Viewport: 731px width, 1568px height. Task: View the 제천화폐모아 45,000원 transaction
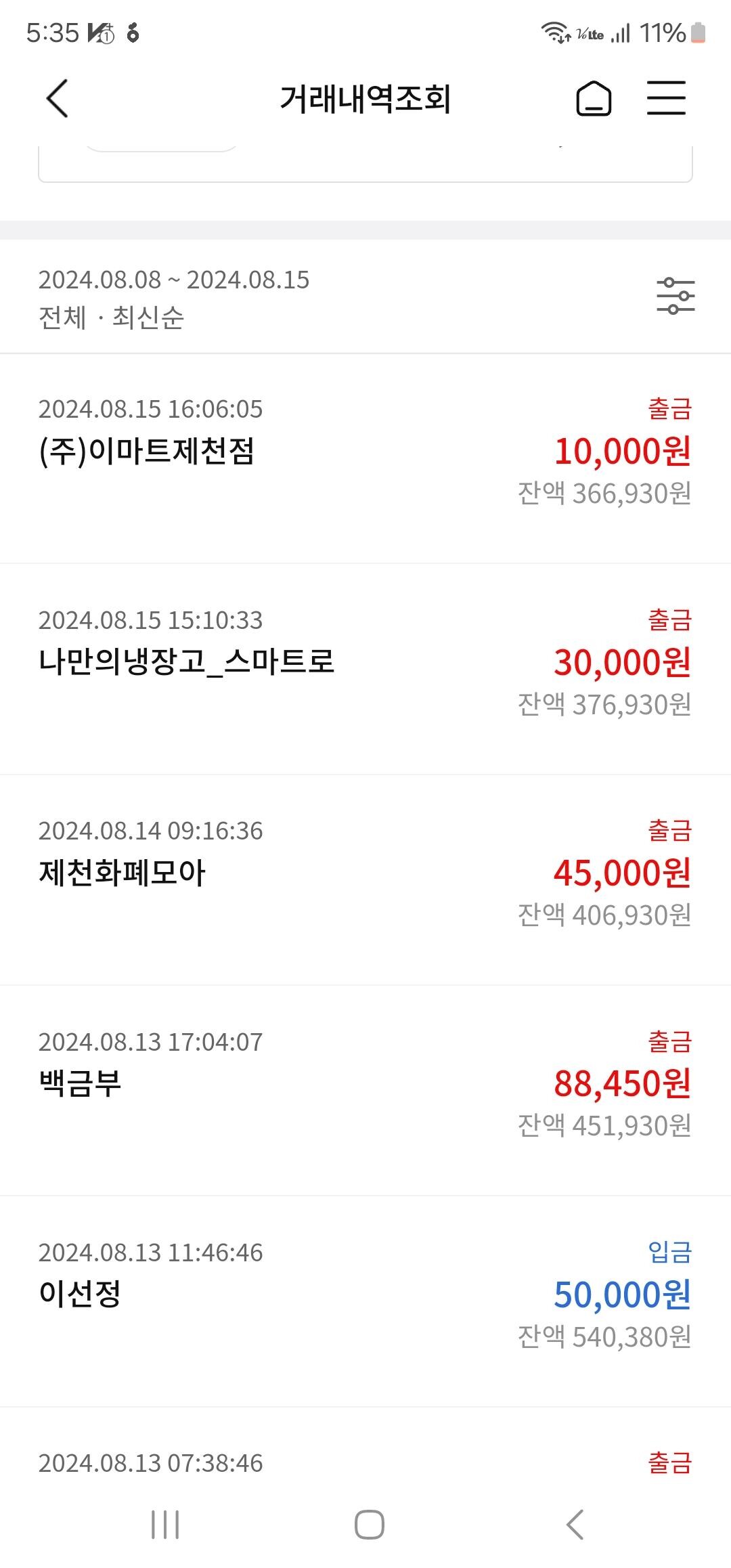(x=365, y=879)
